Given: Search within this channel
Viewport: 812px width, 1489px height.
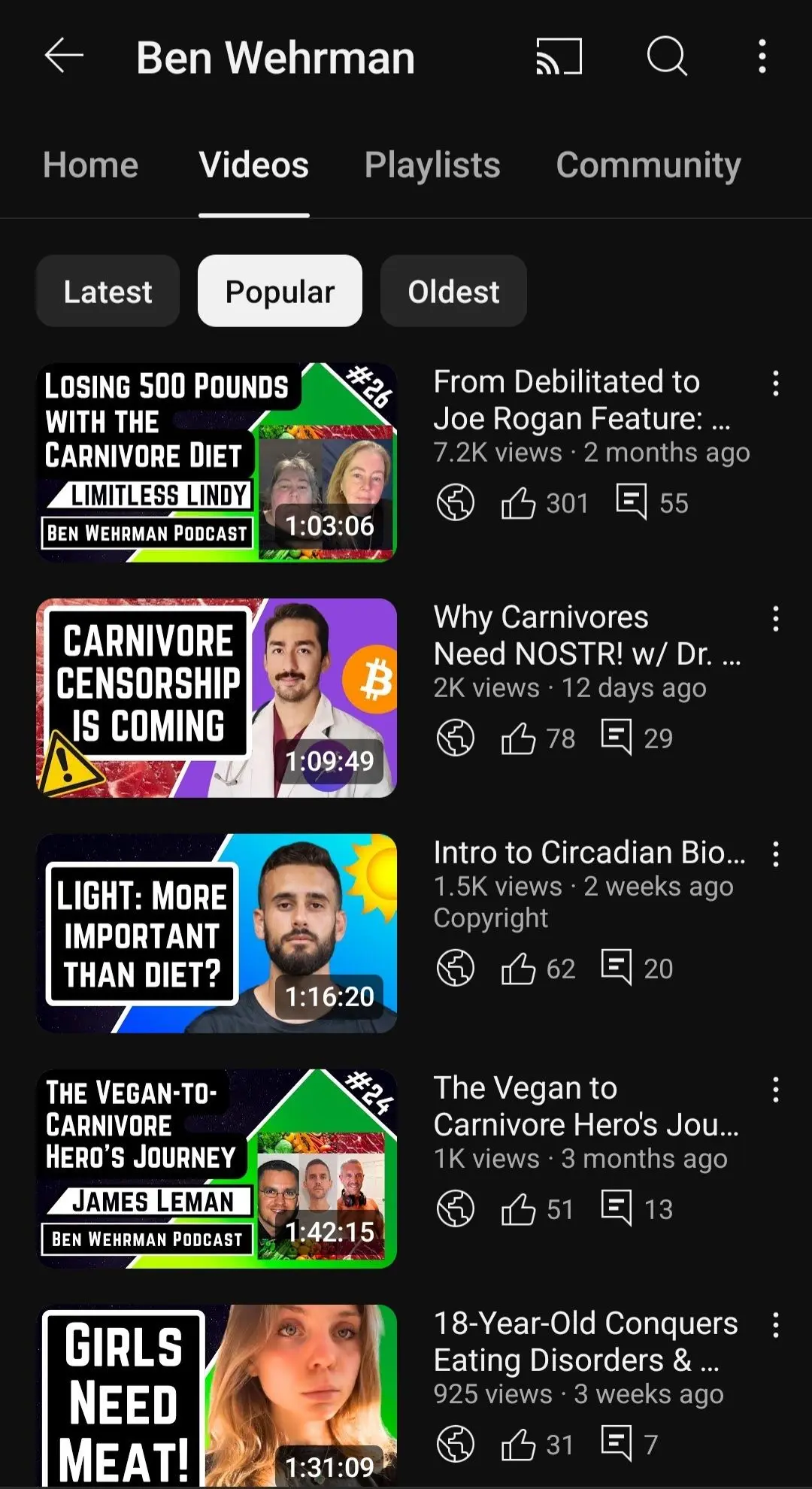Looking at the screenshot, I should (x=667, y=56).
